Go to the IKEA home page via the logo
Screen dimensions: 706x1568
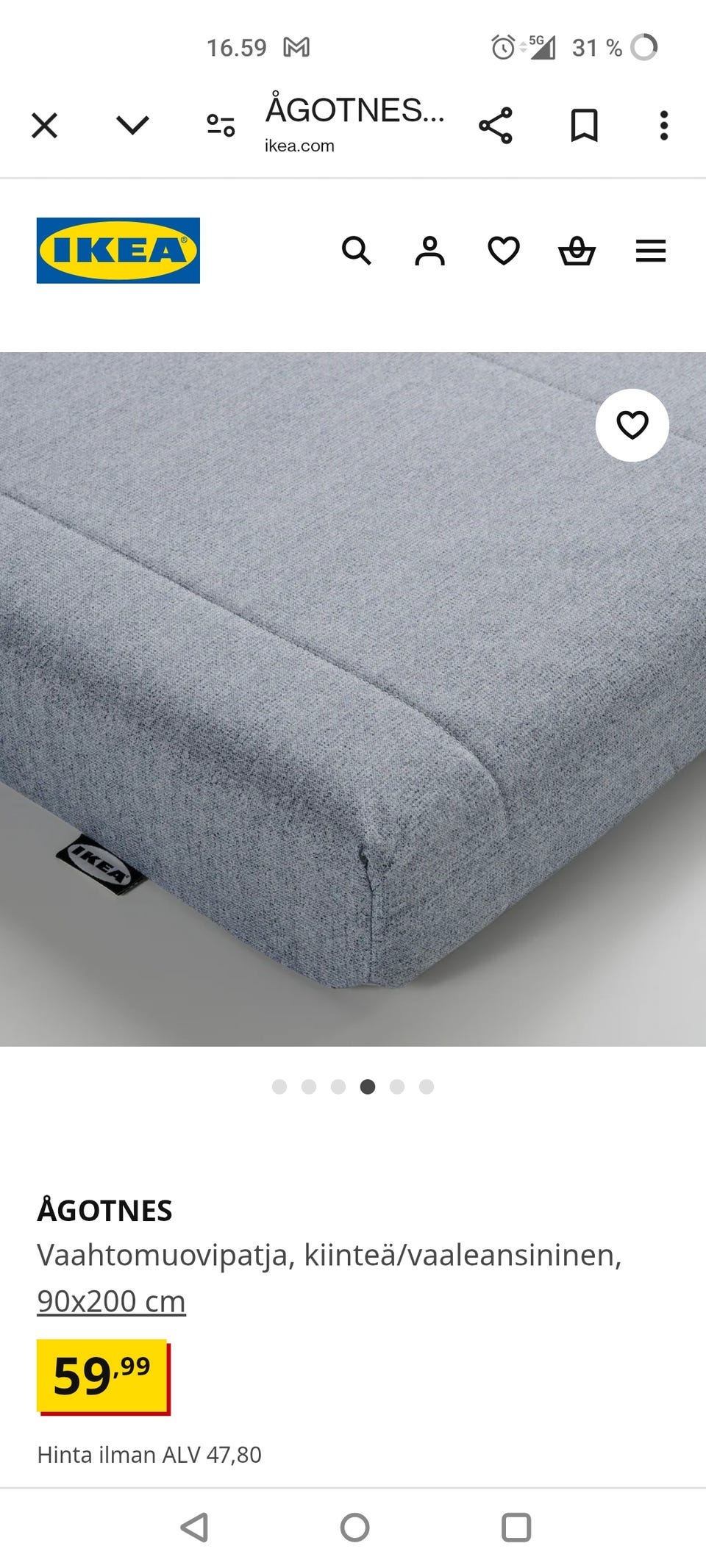(118, 250)
